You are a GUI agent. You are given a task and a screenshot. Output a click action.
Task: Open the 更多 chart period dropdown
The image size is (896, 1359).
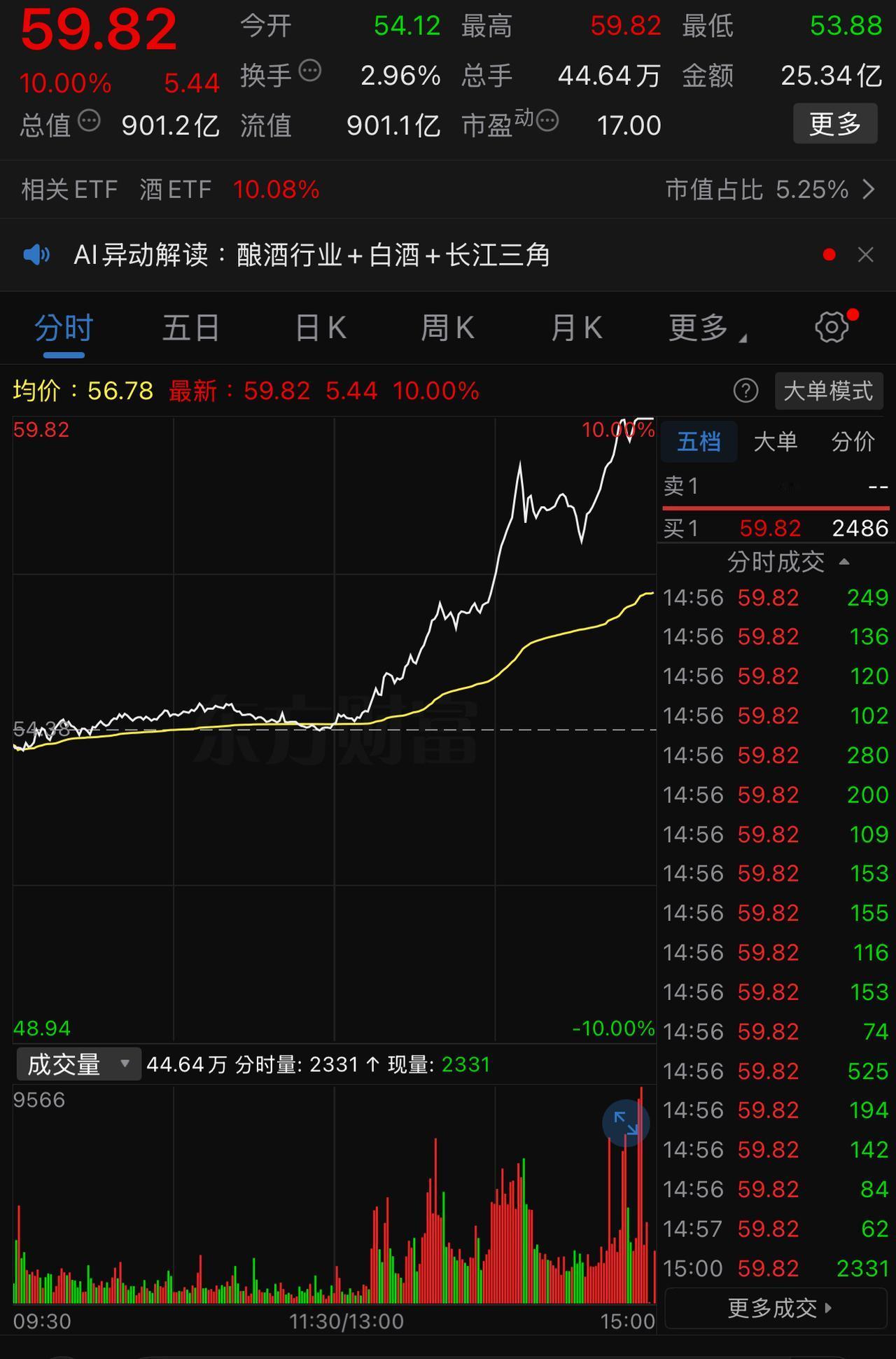(703, 327)
